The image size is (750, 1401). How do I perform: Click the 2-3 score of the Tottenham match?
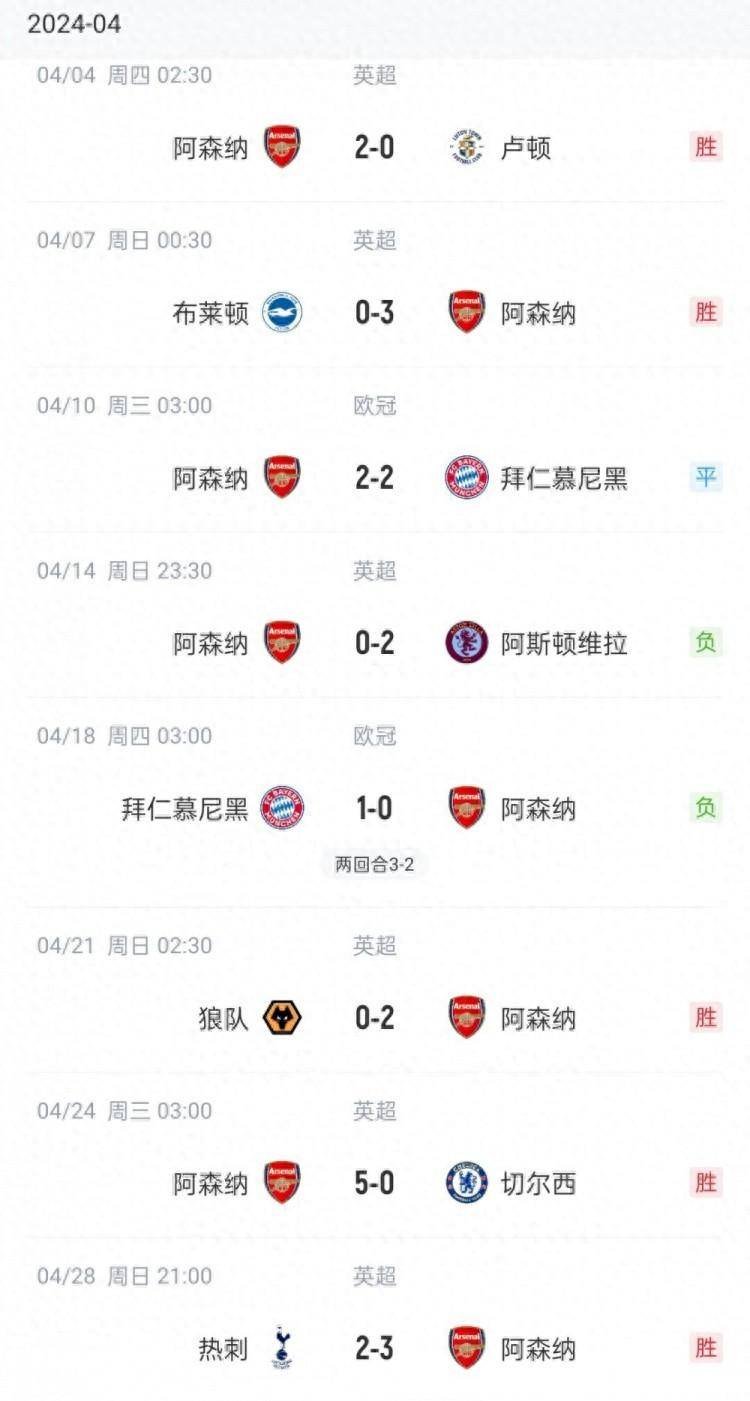(374, 1346)
